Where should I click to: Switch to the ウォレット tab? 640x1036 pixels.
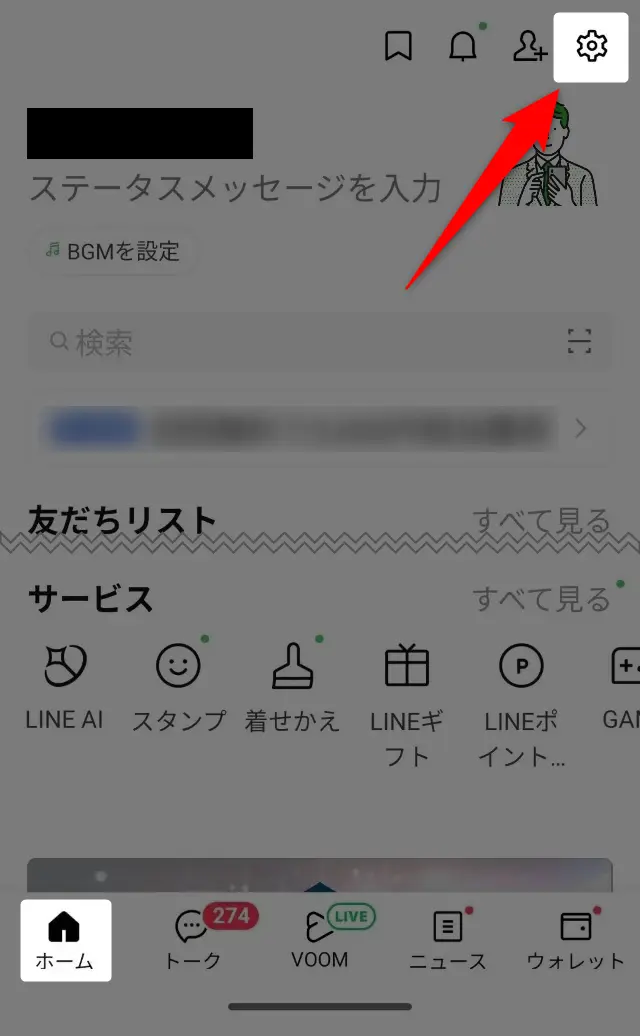click(575, 940)
